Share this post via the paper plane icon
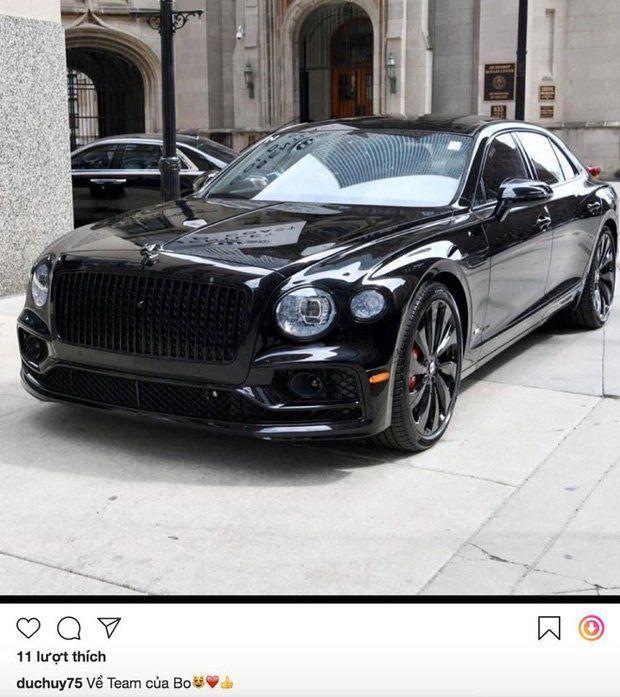Viewport: 620px width, 697px height. pos(109,627)
